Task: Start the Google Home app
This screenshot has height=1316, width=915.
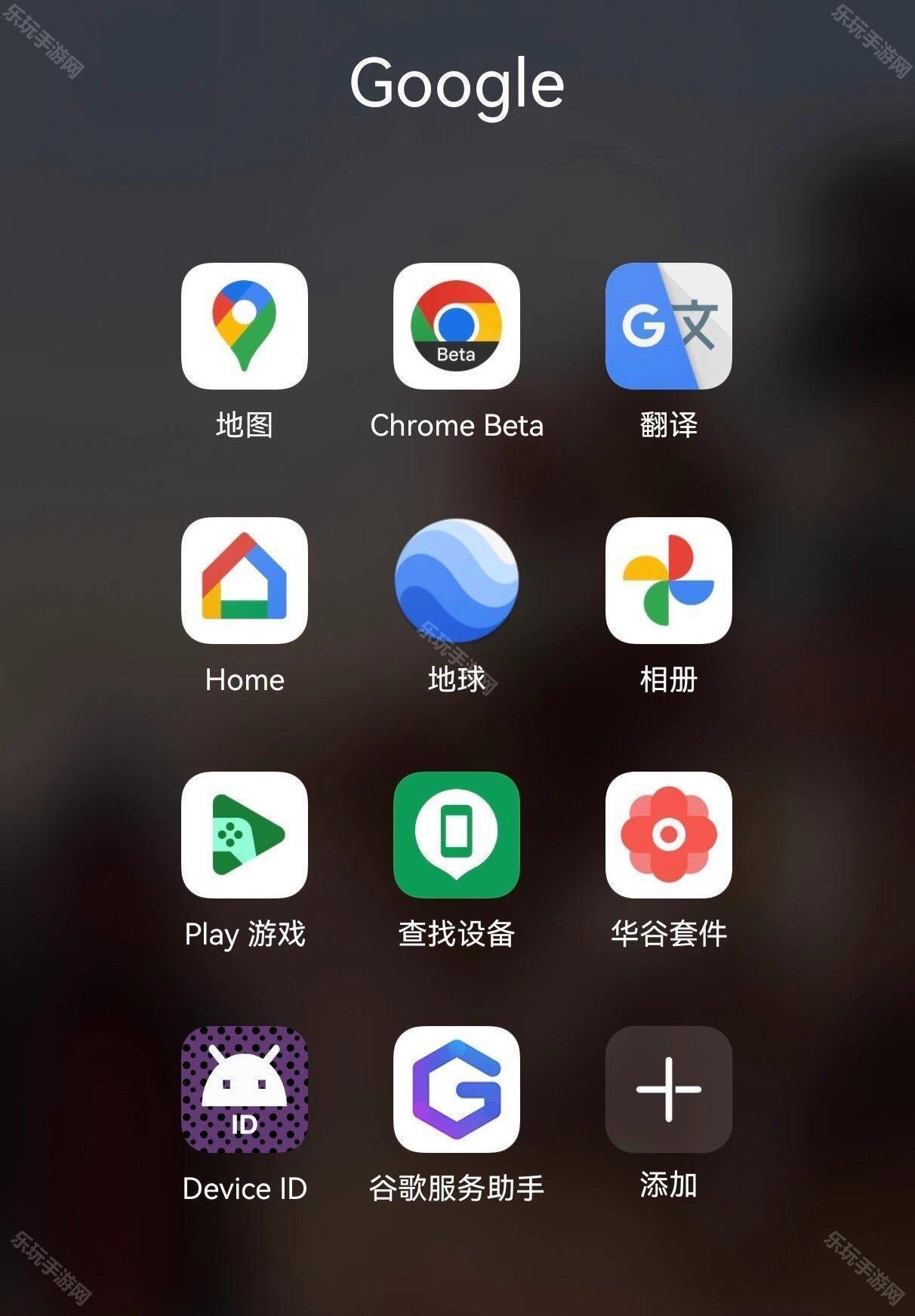Action: [243, 583]
